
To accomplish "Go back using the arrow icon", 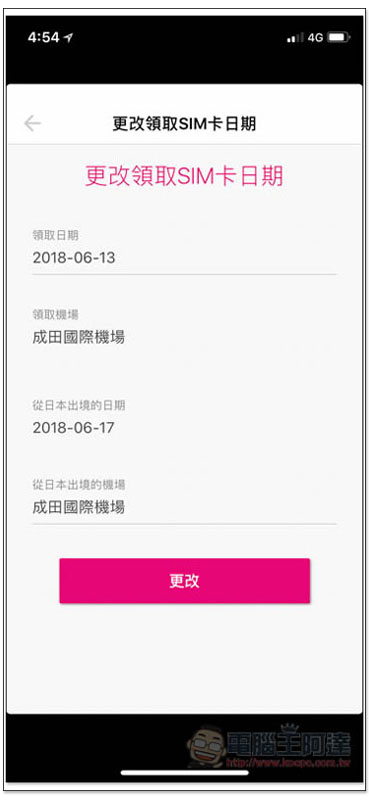I will tap(32, 123).
